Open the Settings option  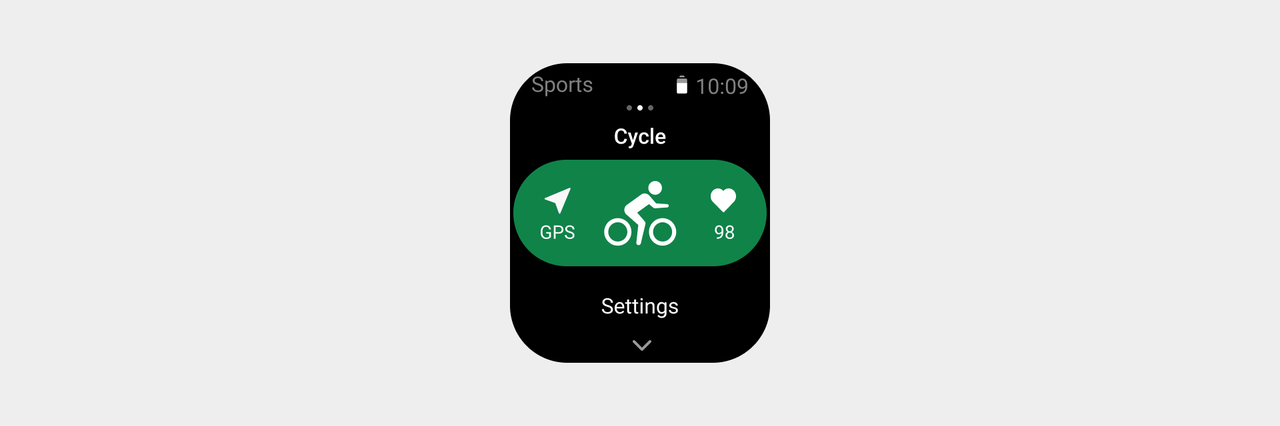point(640,306)
